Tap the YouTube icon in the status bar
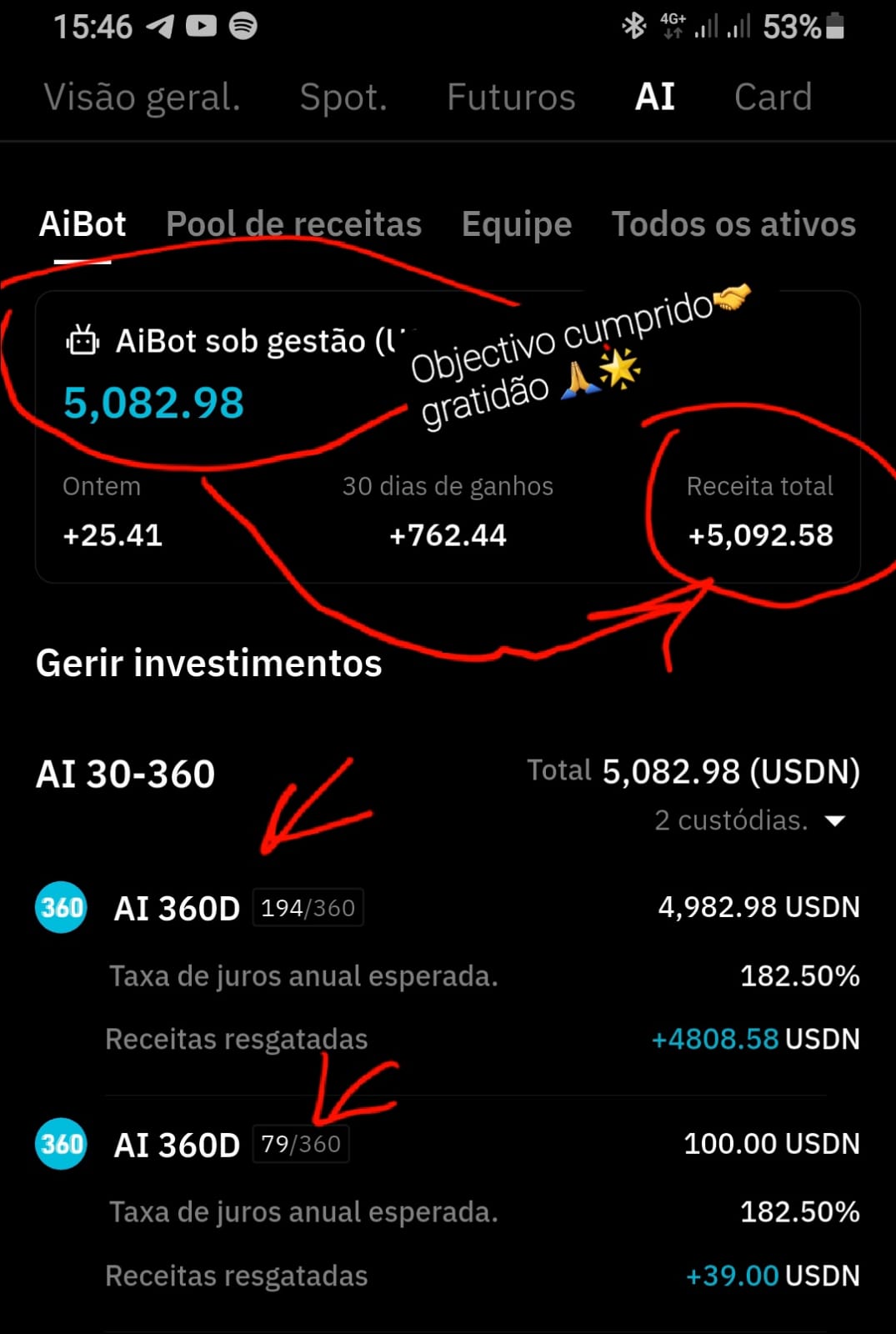The width and height of the screenshot is (896, 1334). click(x=203, y=25)
